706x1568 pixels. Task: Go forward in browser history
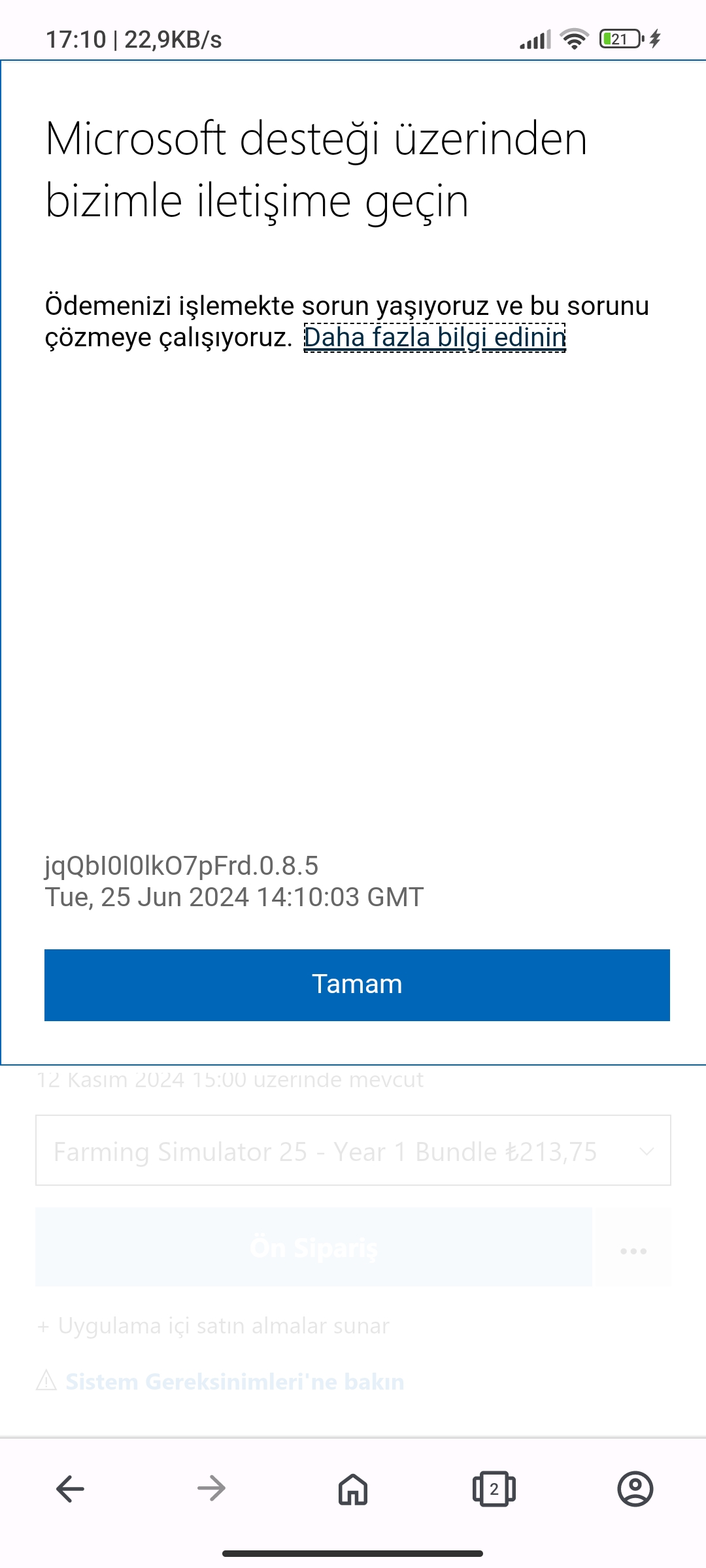pos(211,1489)
